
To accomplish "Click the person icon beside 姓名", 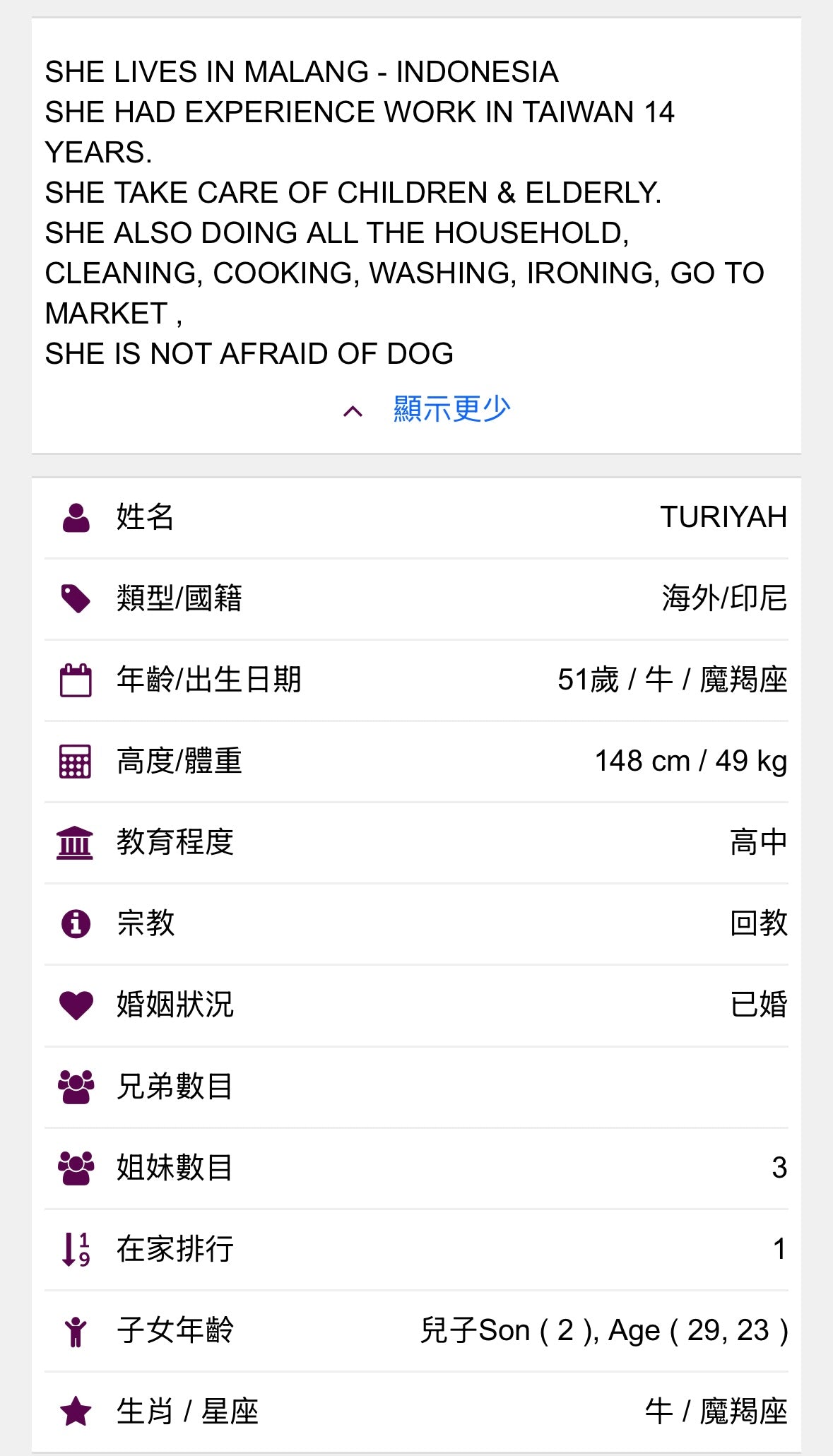I will 76,516.
